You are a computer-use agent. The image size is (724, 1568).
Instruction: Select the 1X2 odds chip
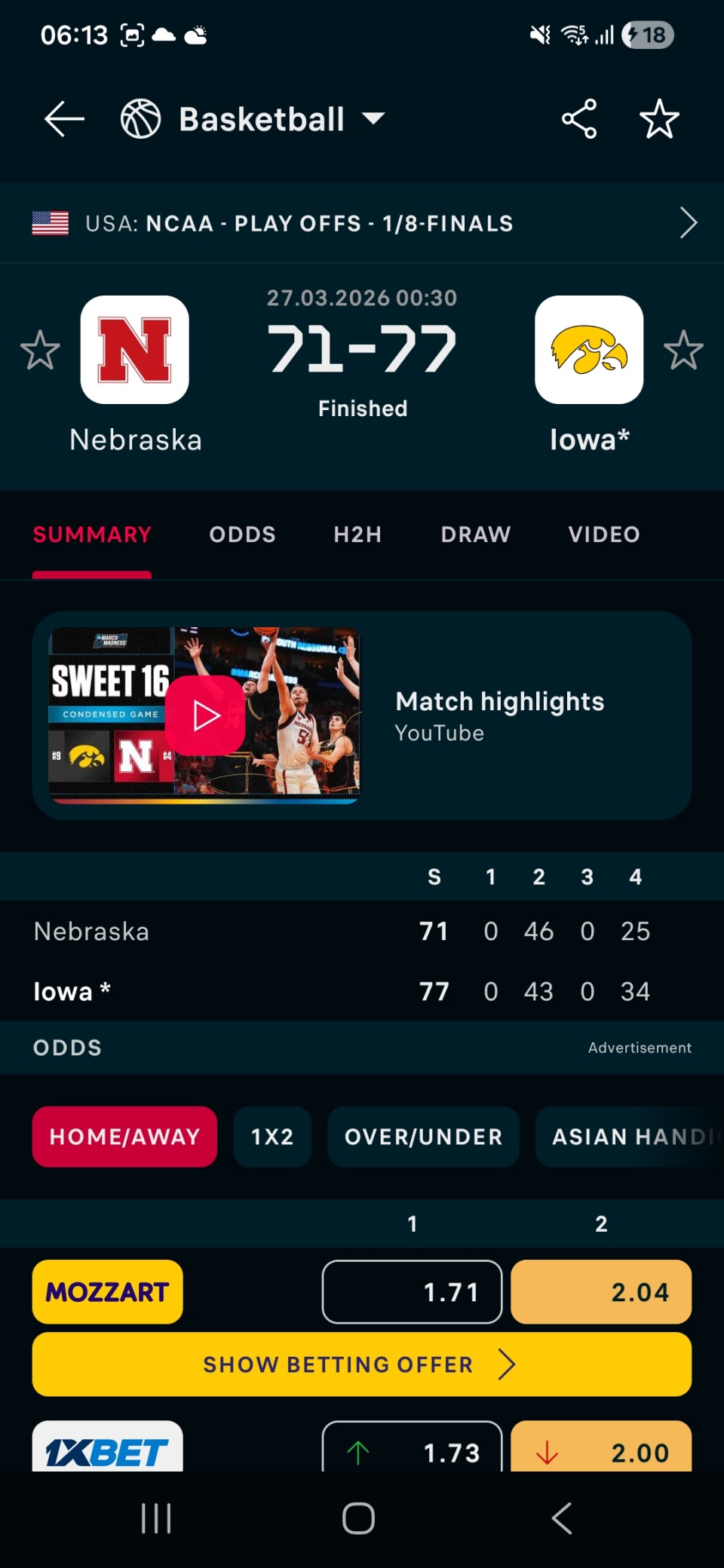(272, 1137)
